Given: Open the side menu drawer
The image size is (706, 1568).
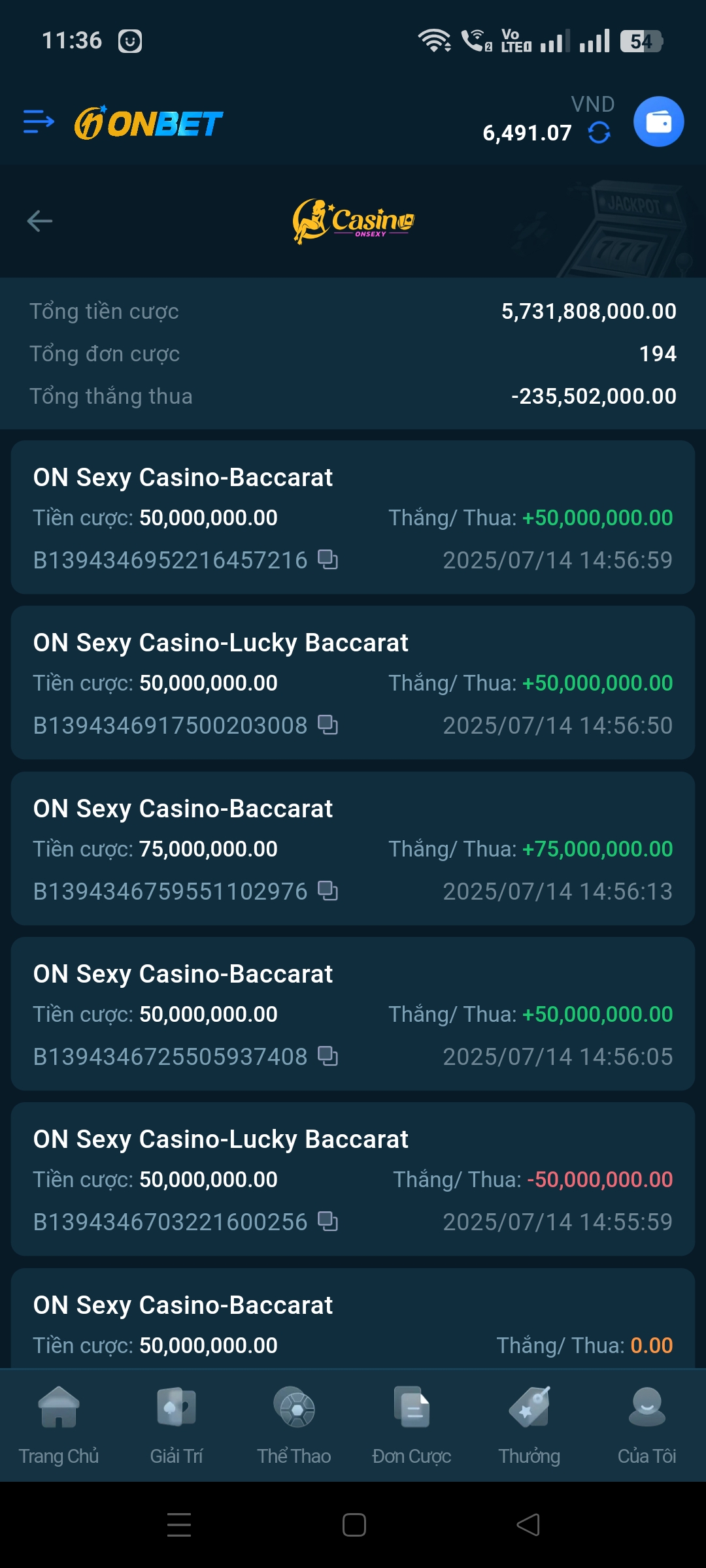Looking at the screenshot, I should [39, 122].
